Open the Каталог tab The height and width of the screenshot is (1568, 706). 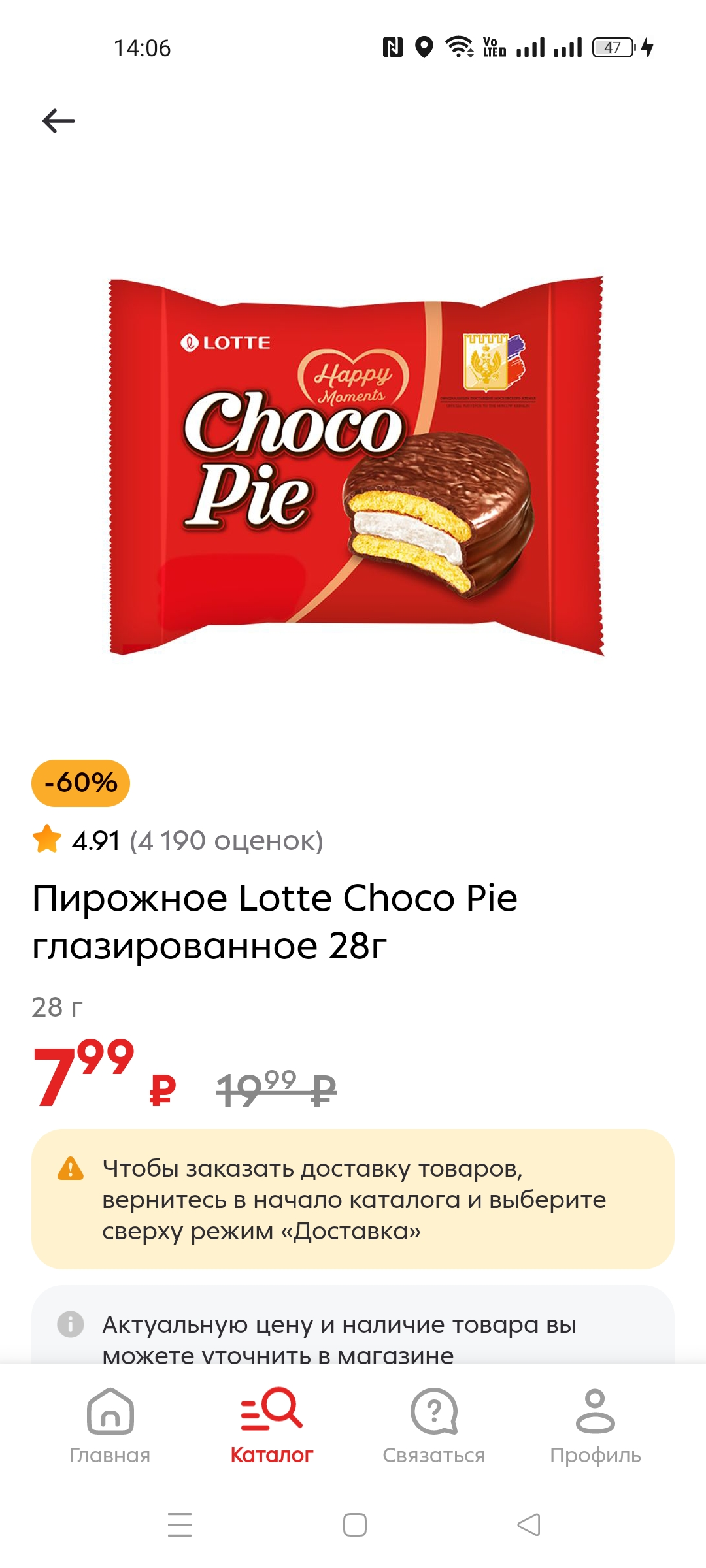[272, 1426]
